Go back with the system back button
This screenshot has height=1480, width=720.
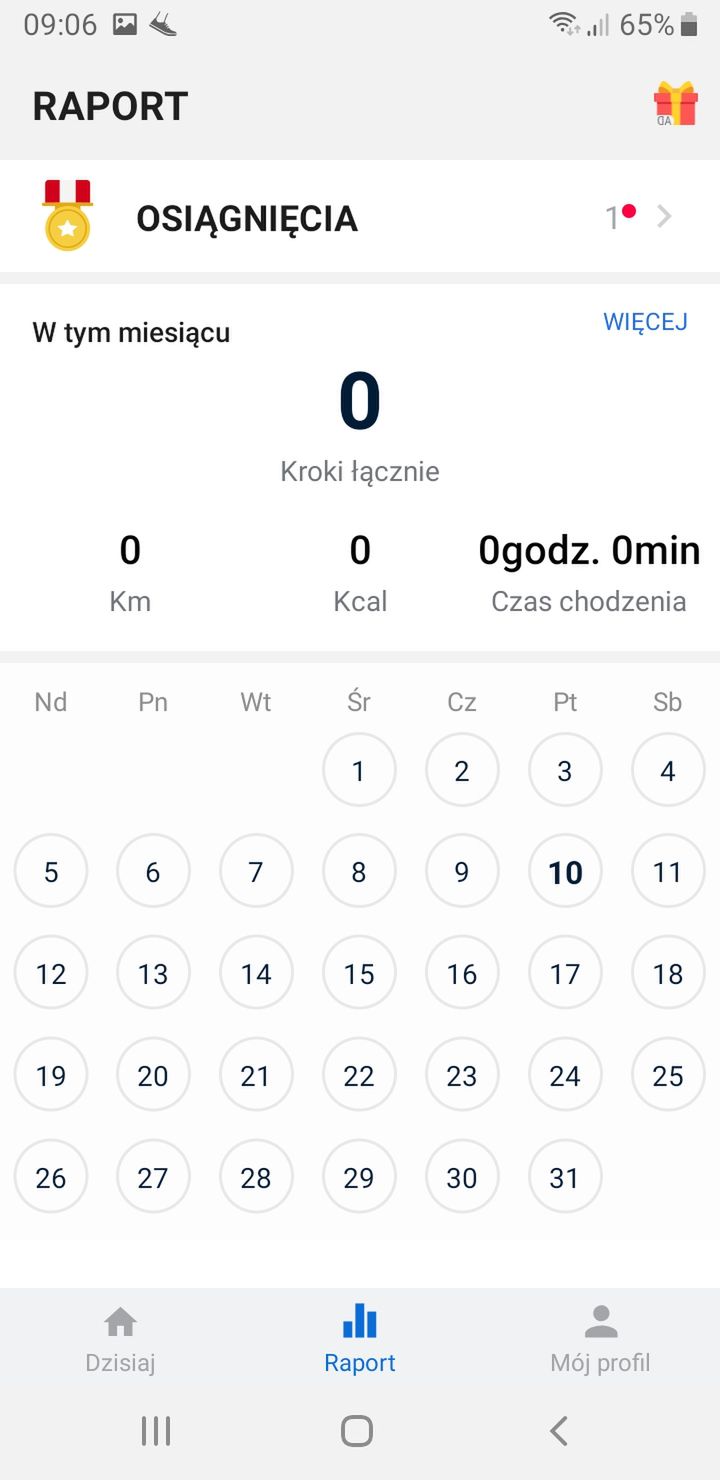pos(559,1431)
